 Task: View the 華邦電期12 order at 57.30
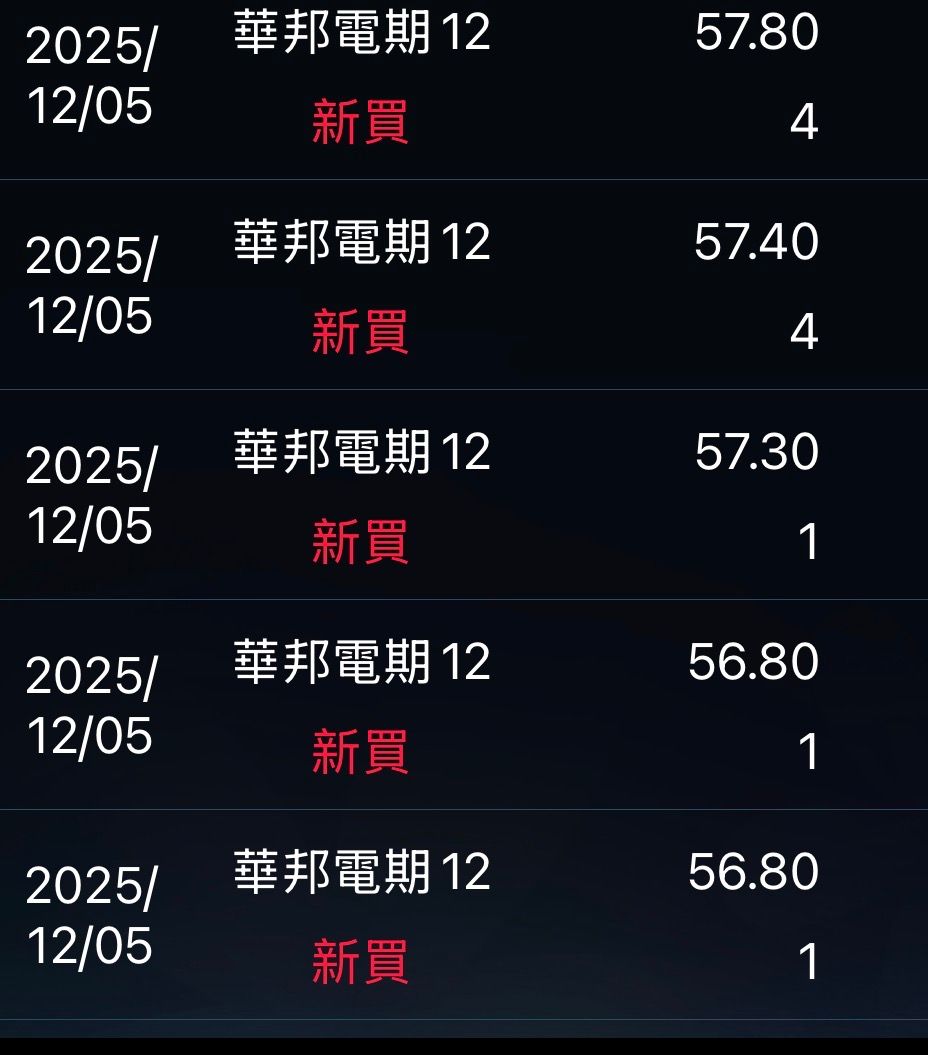coord(463,496)
